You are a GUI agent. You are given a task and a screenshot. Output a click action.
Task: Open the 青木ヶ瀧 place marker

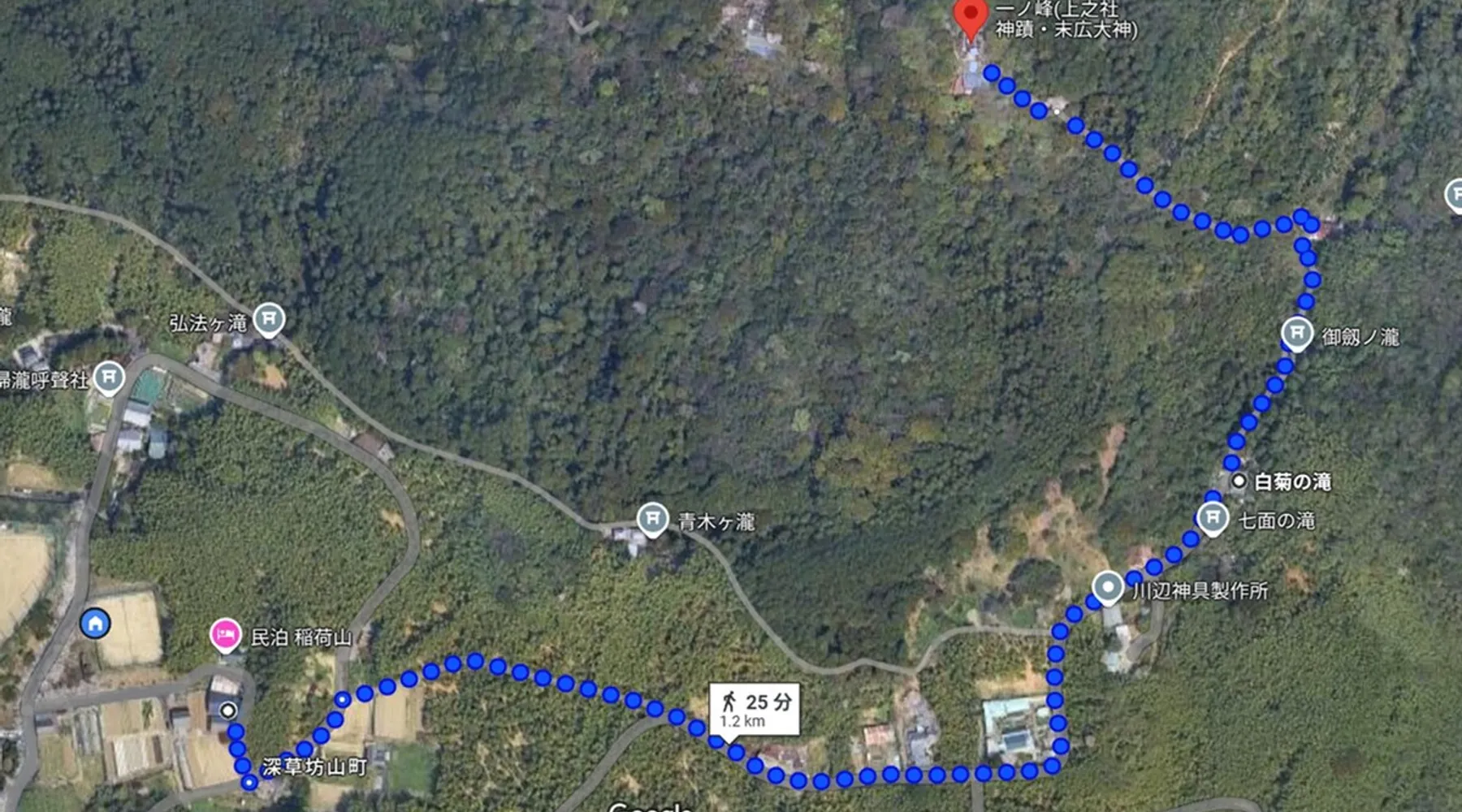pyautogui.click(x=652, y=518)
